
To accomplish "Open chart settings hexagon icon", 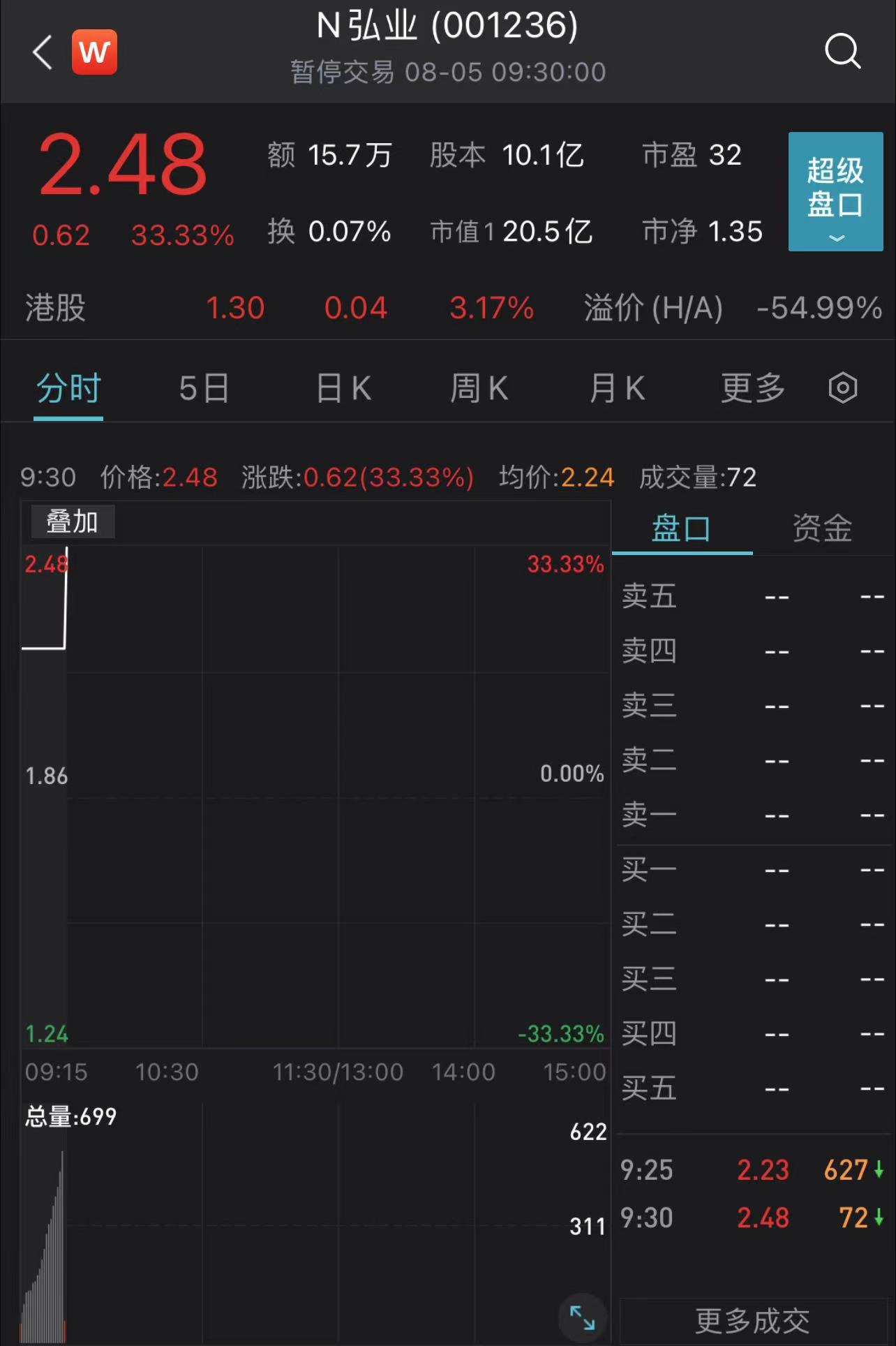I will (x=842, y=388).
